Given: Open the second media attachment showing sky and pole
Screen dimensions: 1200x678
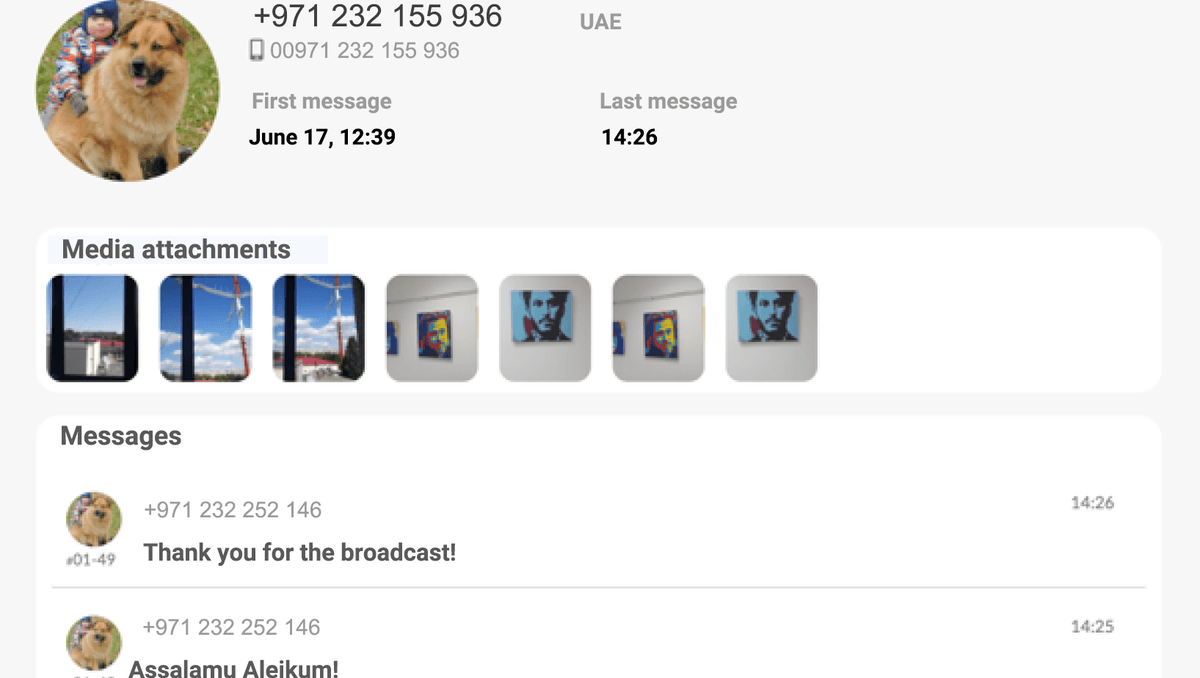Looking at the screenshot, I should 206,328.
